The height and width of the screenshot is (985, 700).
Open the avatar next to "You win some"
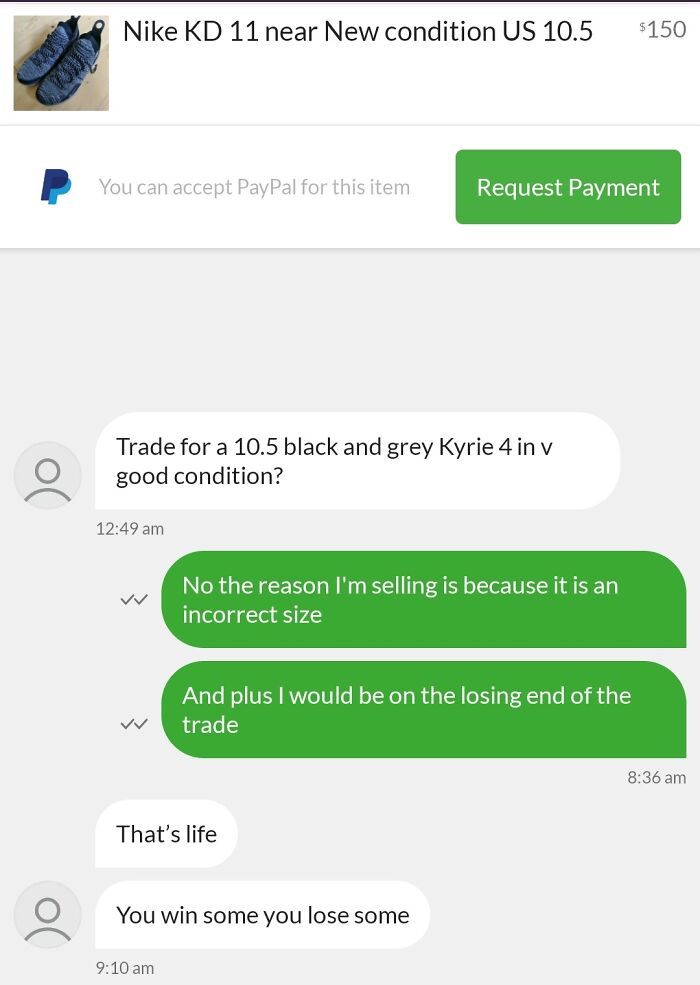[47, 914]
